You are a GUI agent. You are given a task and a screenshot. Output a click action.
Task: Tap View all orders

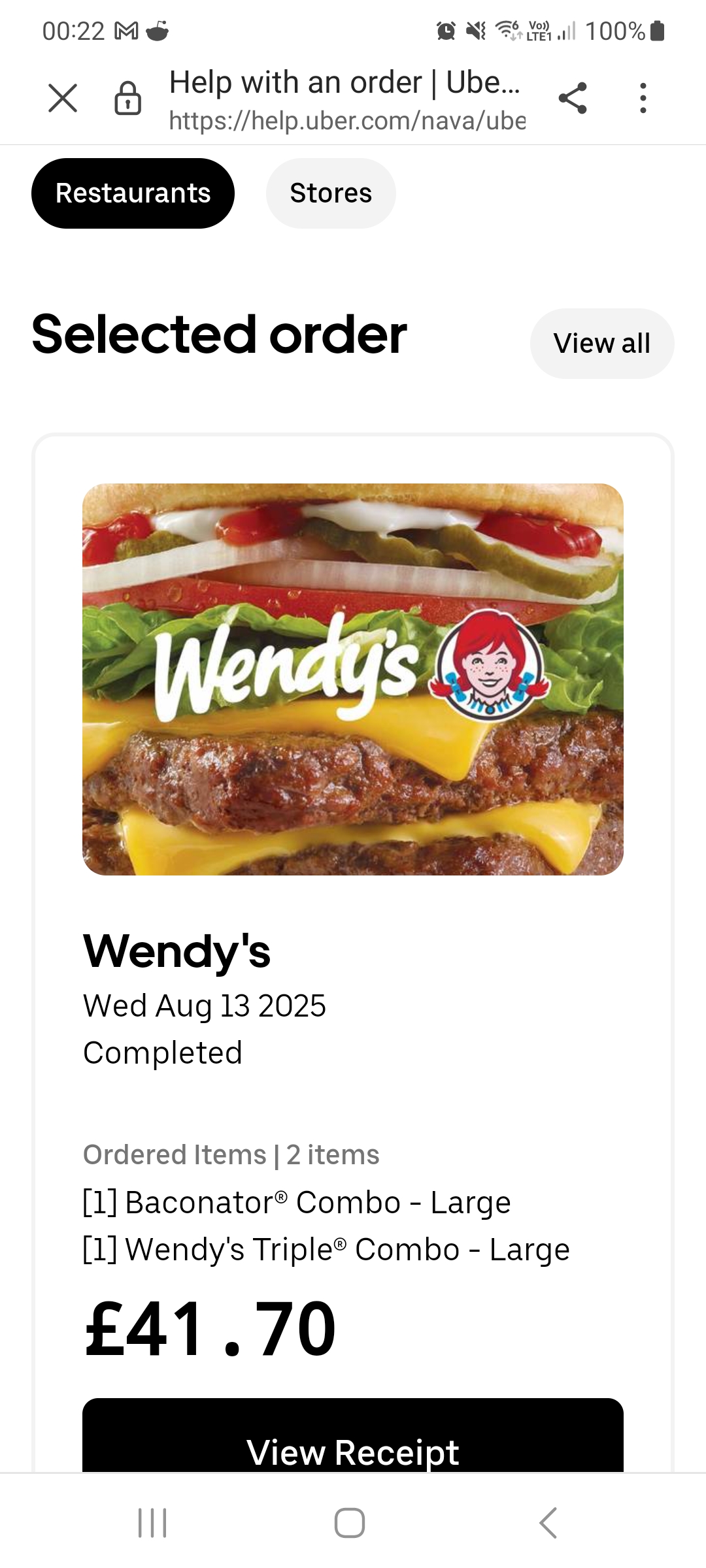601,344
